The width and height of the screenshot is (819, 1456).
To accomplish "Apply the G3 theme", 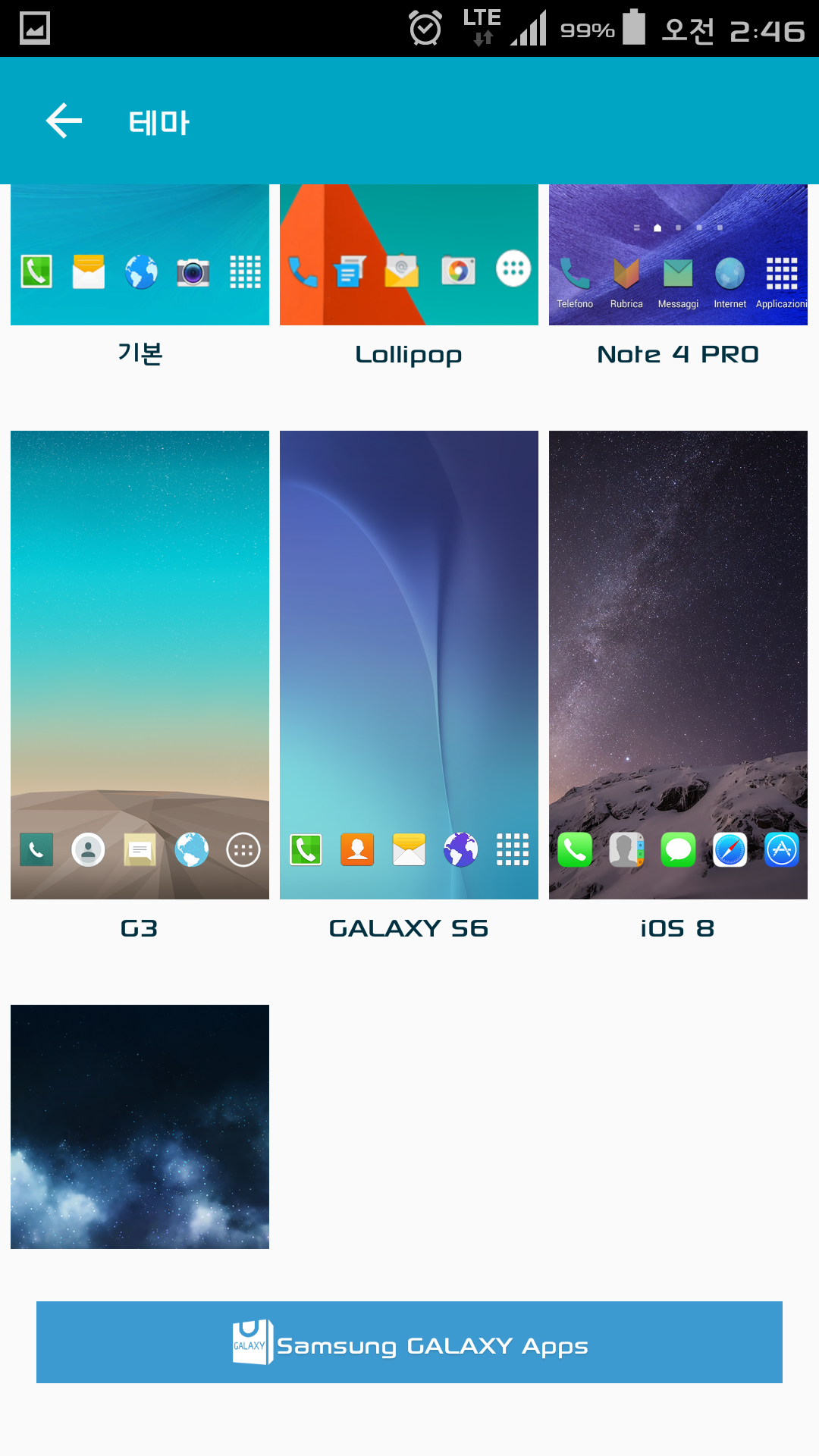I will 140,664.
